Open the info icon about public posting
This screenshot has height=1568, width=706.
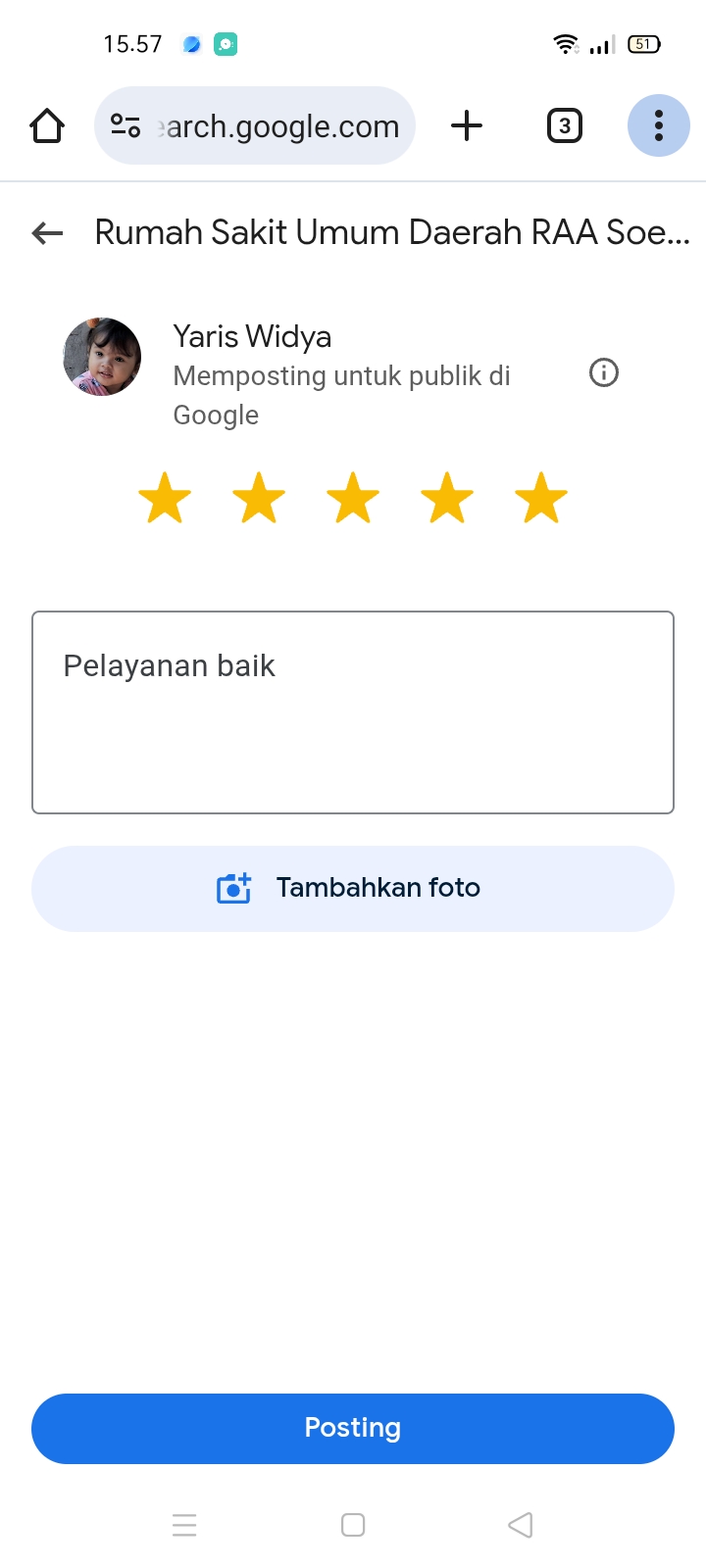(x=604, y=372)
